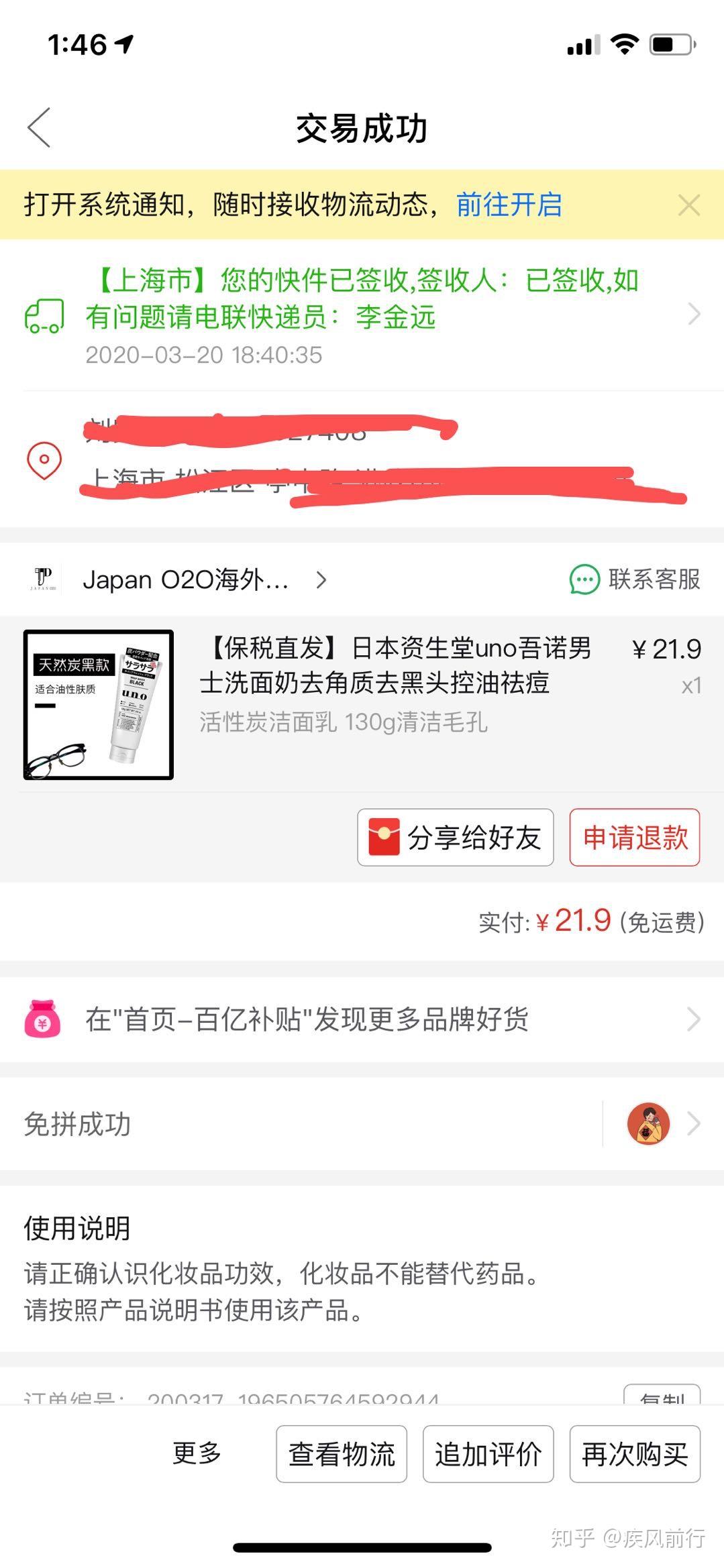The image size is (724, 1568).
Task: Tap 分享给好友 to share with friends
Action: pos(456,838)
